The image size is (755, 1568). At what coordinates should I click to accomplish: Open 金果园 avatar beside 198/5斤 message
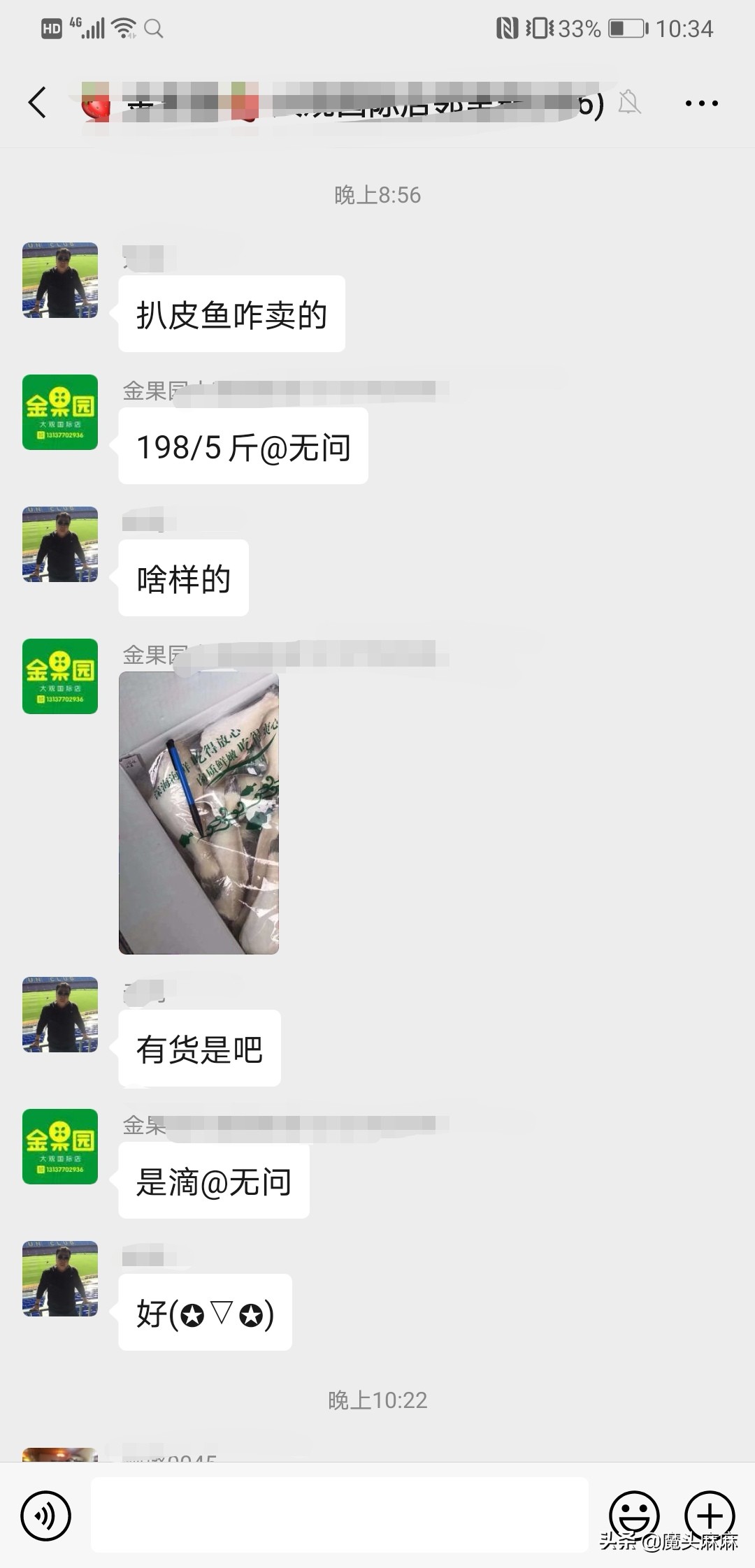click(x=60, y=412)
